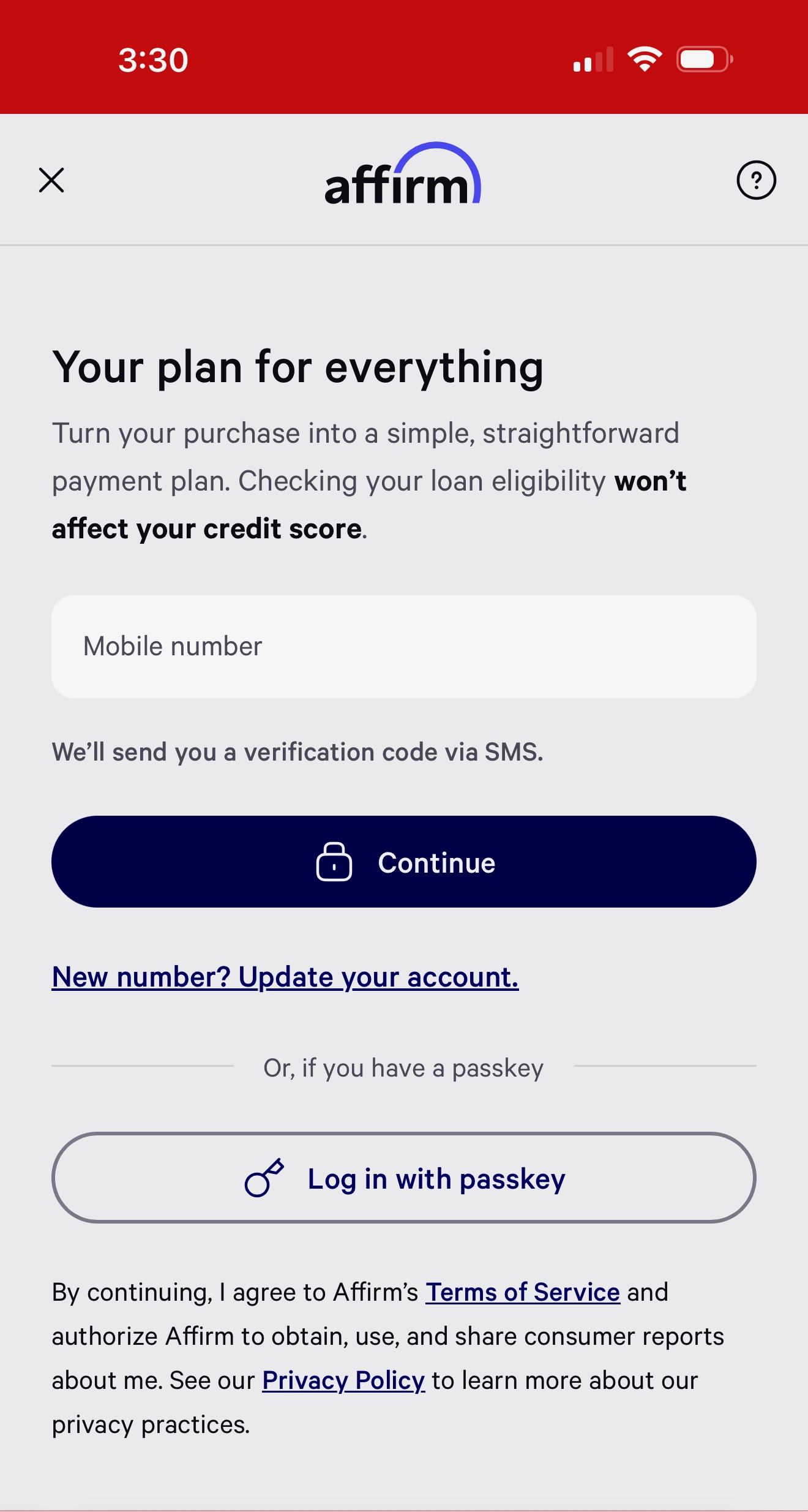Log in with passkey
The image size is (808, 1512).
pyautogui.click(x=404, y=1178)
